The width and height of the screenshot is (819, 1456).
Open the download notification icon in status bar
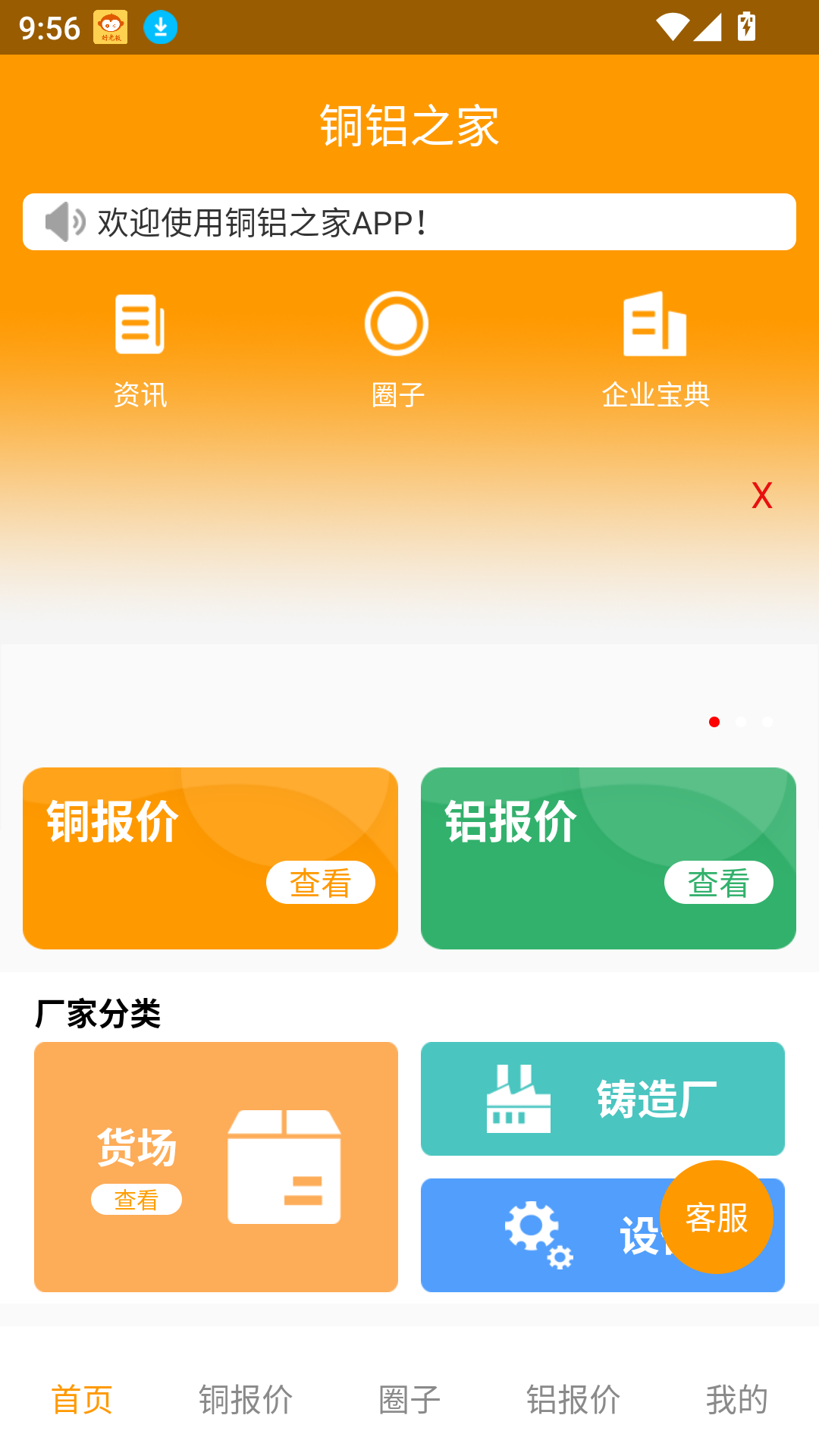160,25
